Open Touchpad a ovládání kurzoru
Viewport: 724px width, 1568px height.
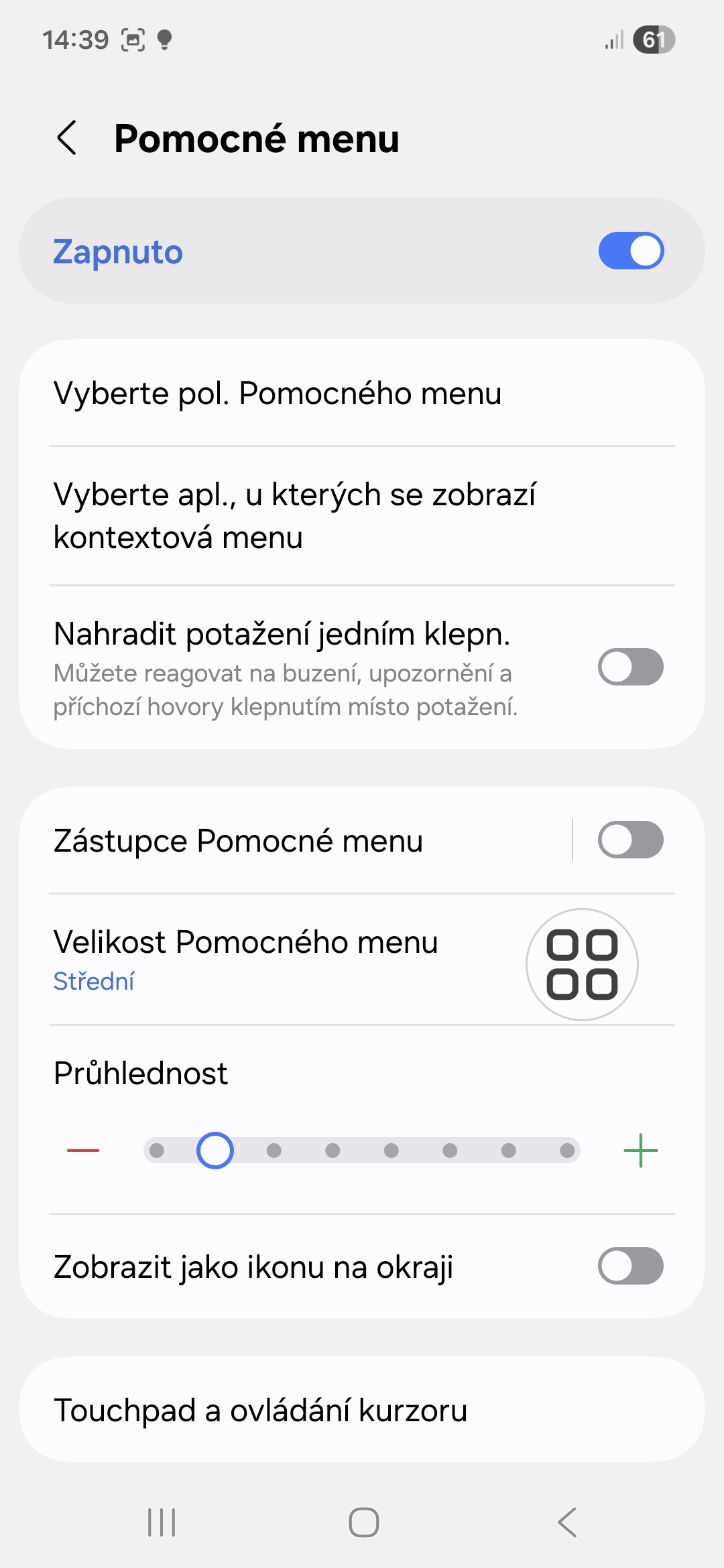pyautogui.click(x=261, y=1410)
